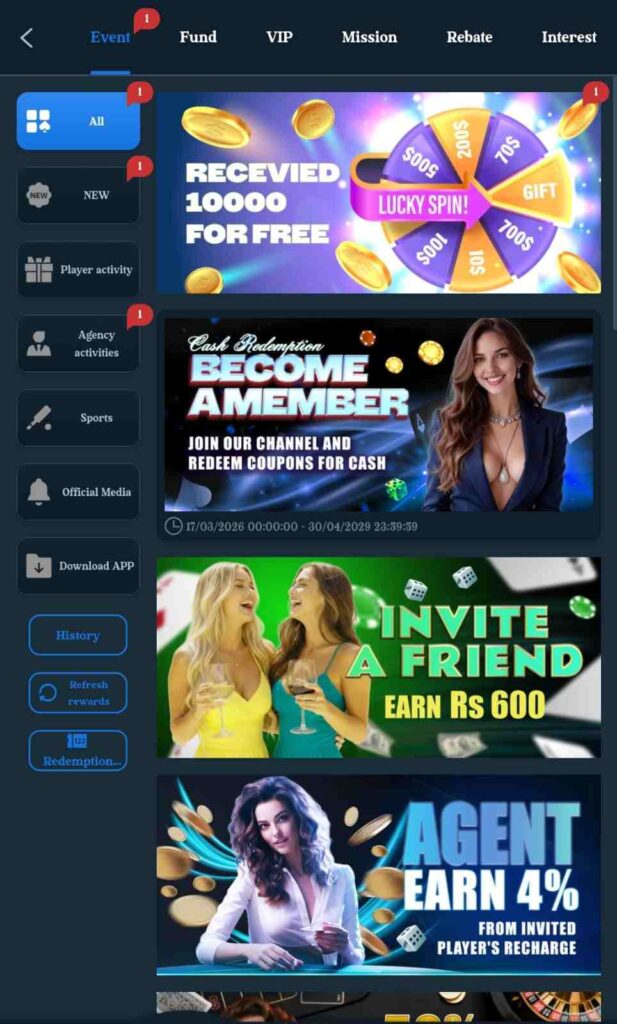Open the Redemption code button

[x=78, y=751]
